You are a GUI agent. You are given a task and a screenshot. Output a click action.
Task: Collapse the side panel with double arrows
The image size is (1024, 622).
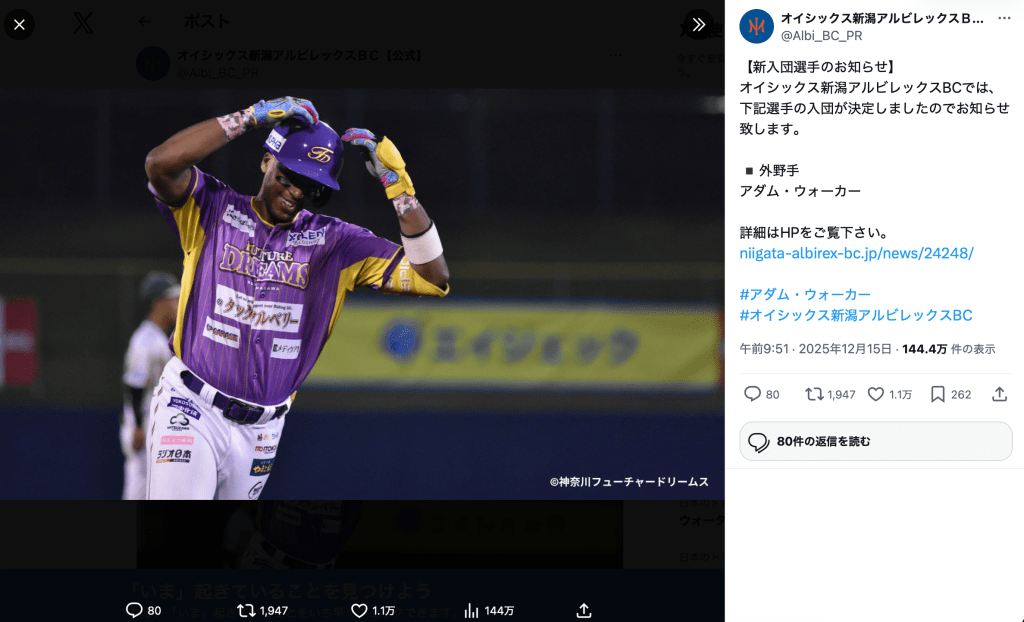(698, 24)
